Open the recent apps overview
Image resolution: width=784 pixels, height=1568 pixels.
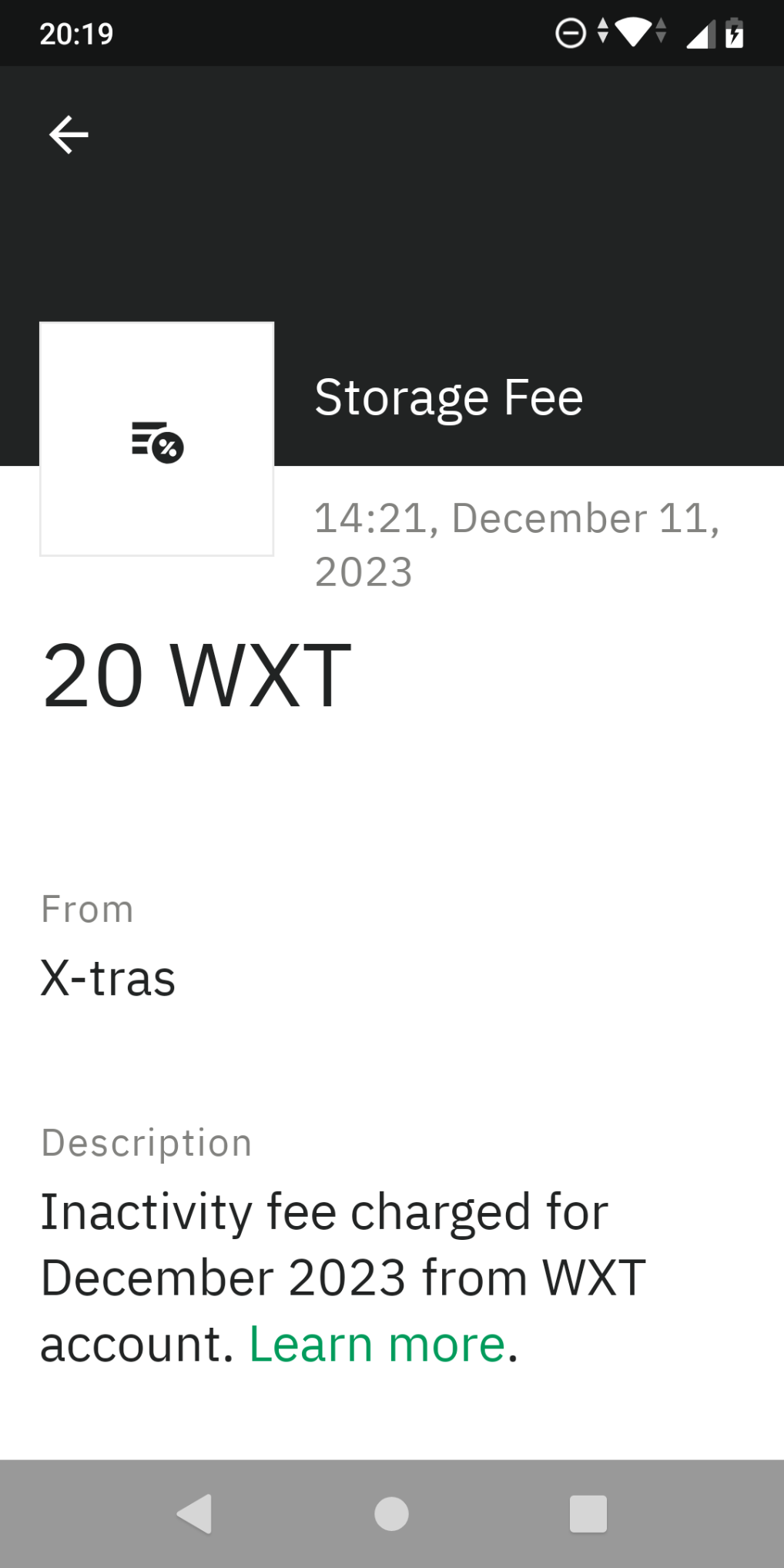tap(588, 1514)
